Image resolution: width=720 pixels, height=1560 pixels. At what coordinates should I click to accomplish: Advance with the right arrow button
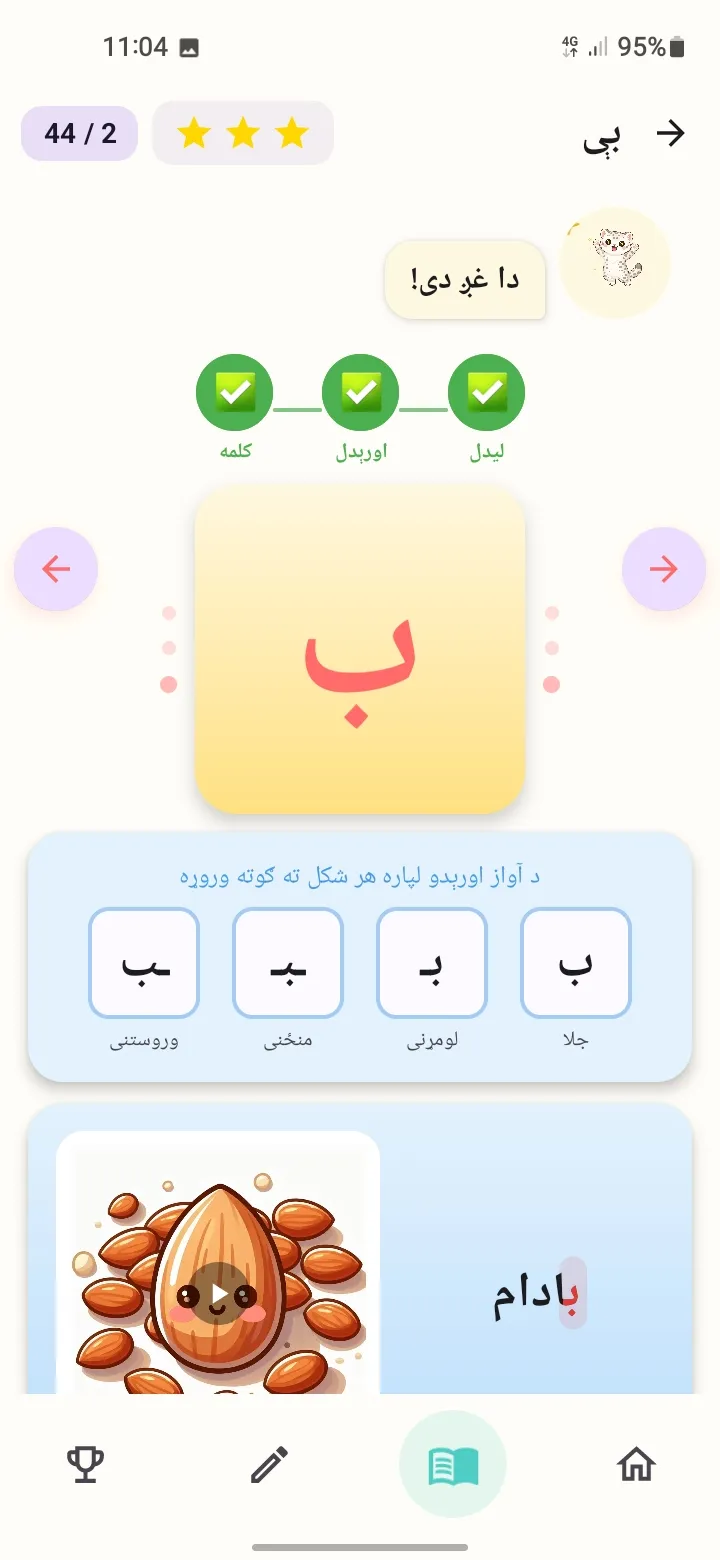(664, 568)
